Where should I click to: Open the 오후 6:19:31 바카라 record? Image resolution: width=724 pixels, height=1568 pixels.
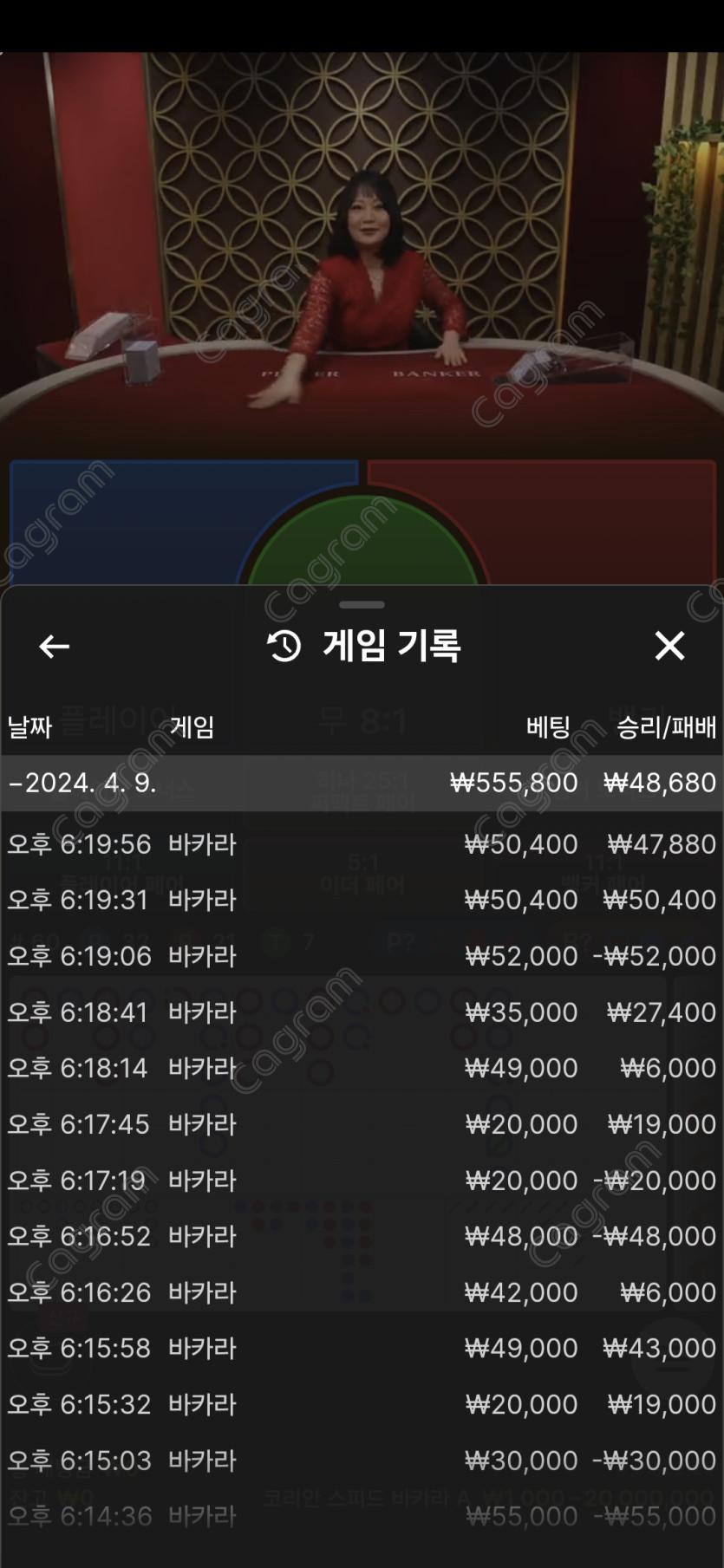(362, 900)
